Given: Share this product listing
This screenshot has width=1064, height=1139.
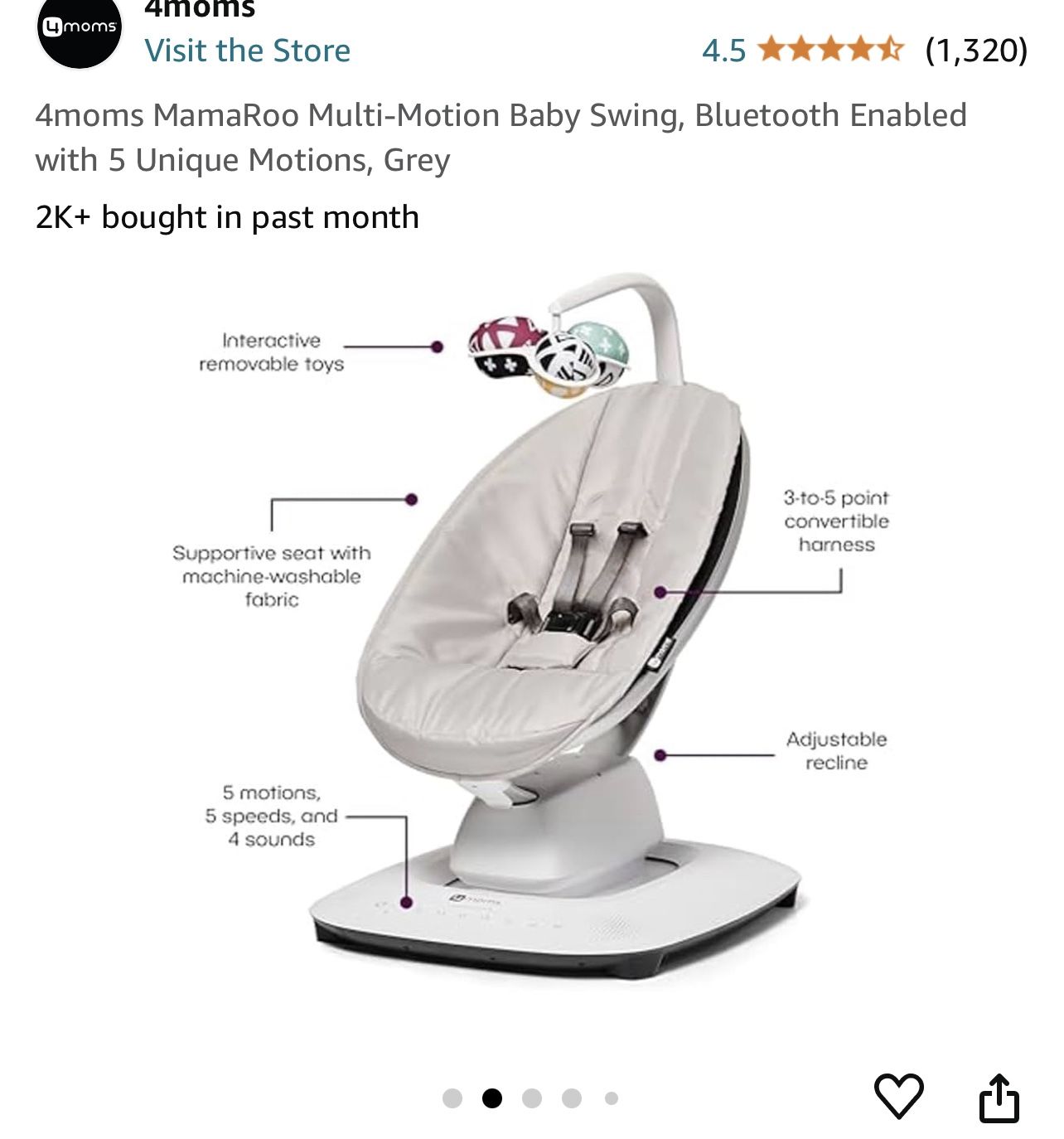Looking at the screenshot, I should (999, 1098).
